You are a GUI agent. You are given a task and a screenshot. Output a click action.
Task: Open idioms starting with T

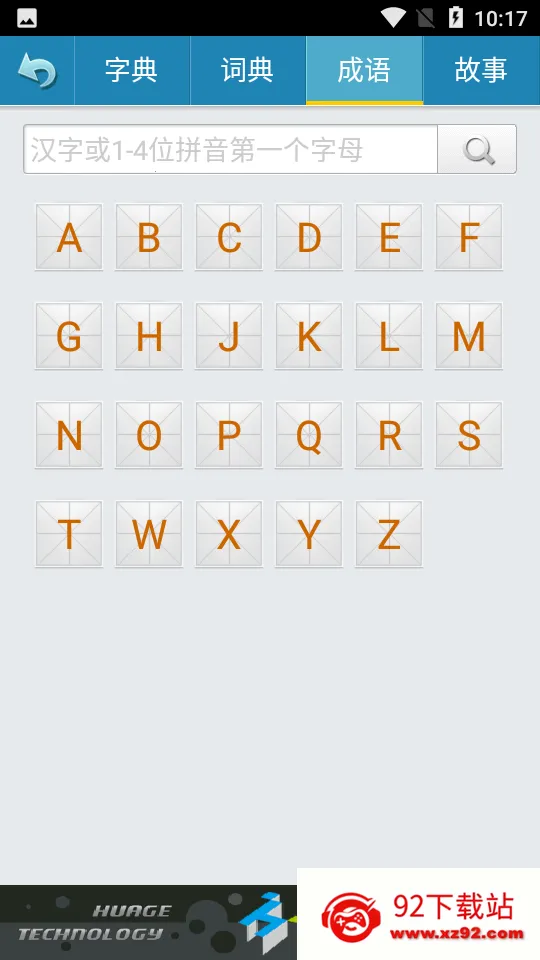tap(69, 534)
